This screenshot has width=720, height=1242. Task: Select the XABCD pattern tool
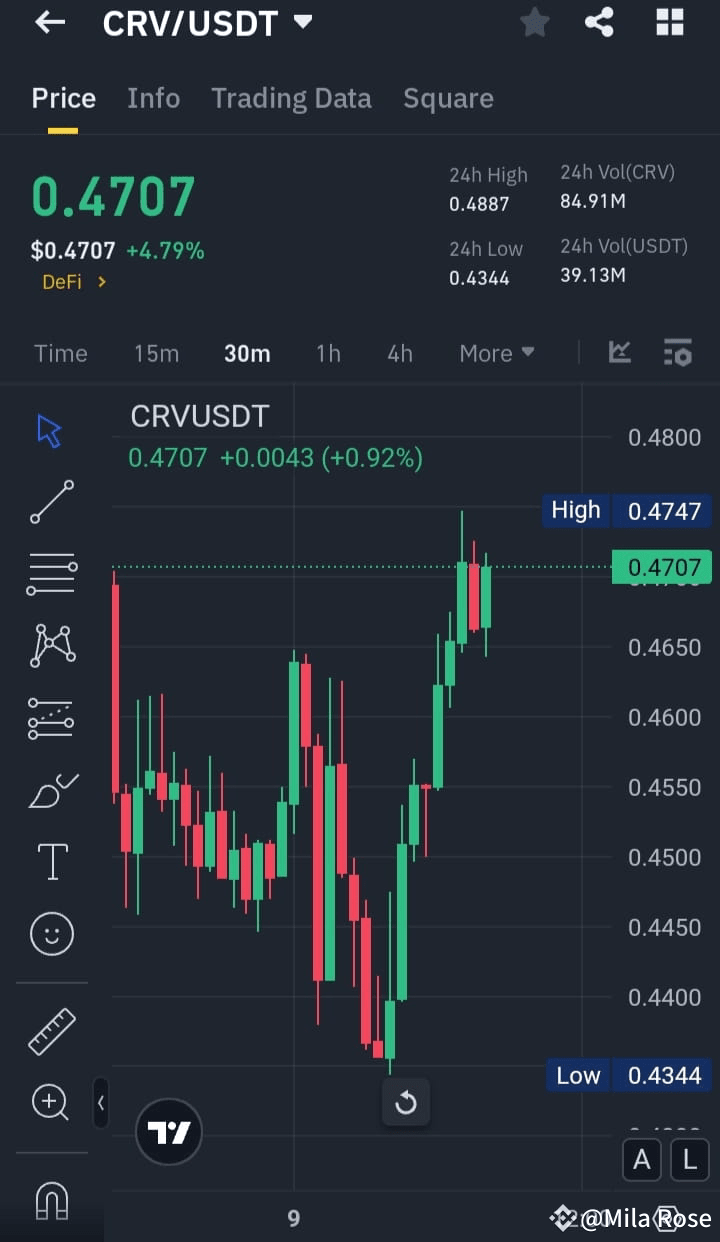(51, 645)
